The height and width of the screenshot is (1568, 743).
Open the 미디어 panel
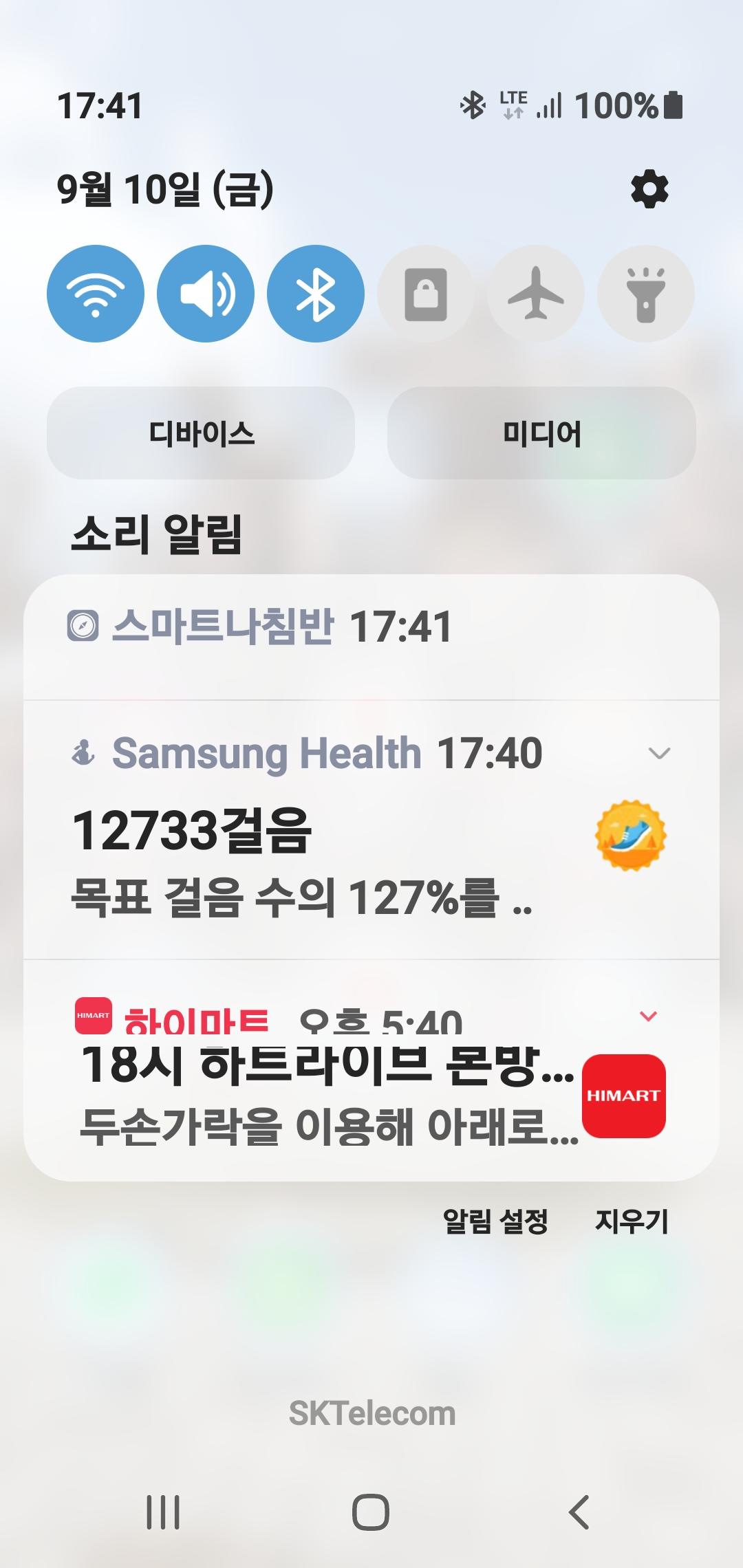541,433
